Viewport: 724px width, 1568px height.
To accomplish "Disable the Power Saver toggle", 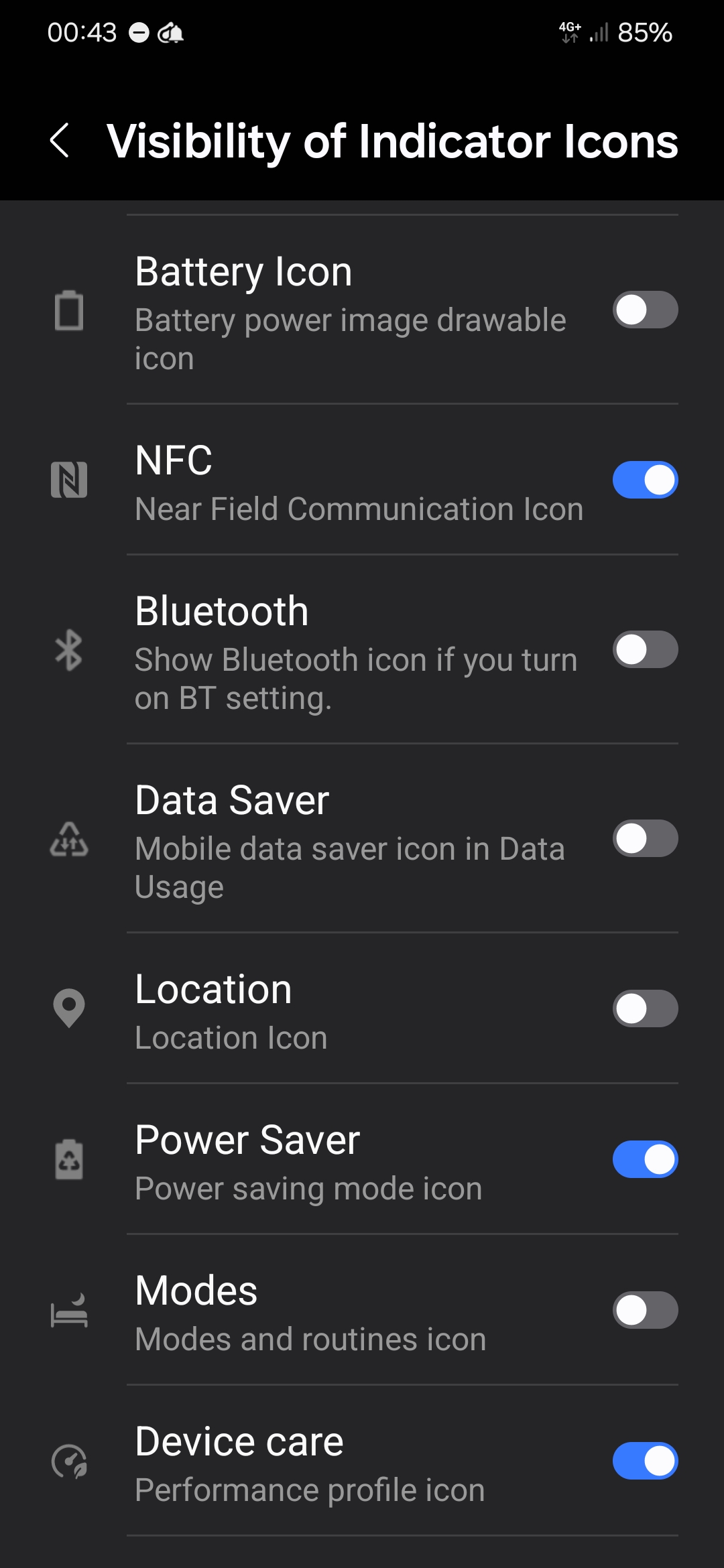I will [645, 1159].
